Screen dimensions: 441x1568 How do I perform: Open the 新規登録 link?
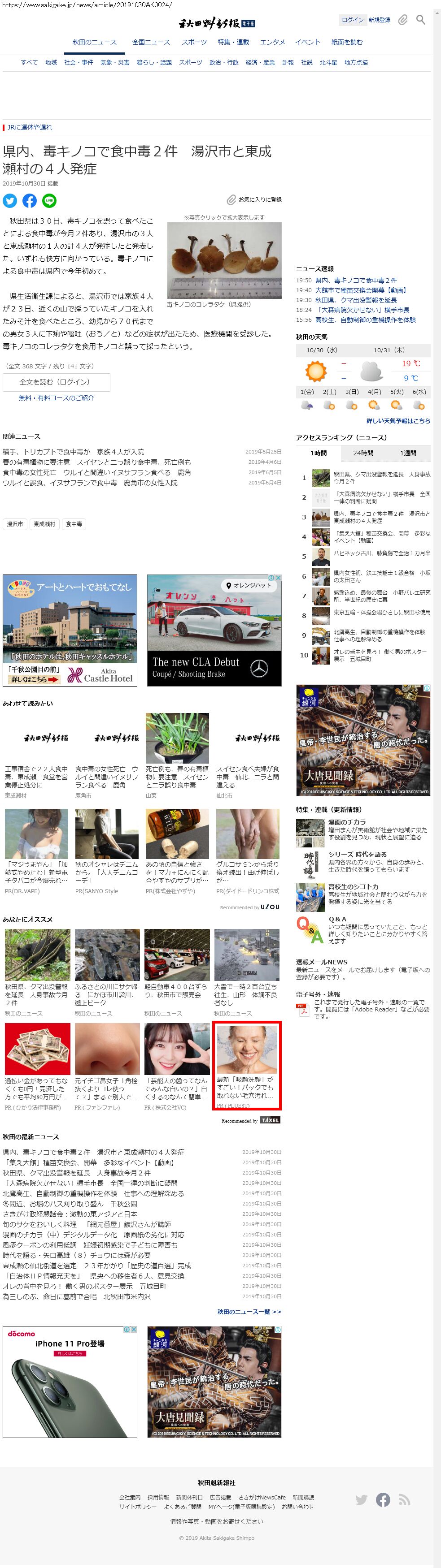coord(379,20)
